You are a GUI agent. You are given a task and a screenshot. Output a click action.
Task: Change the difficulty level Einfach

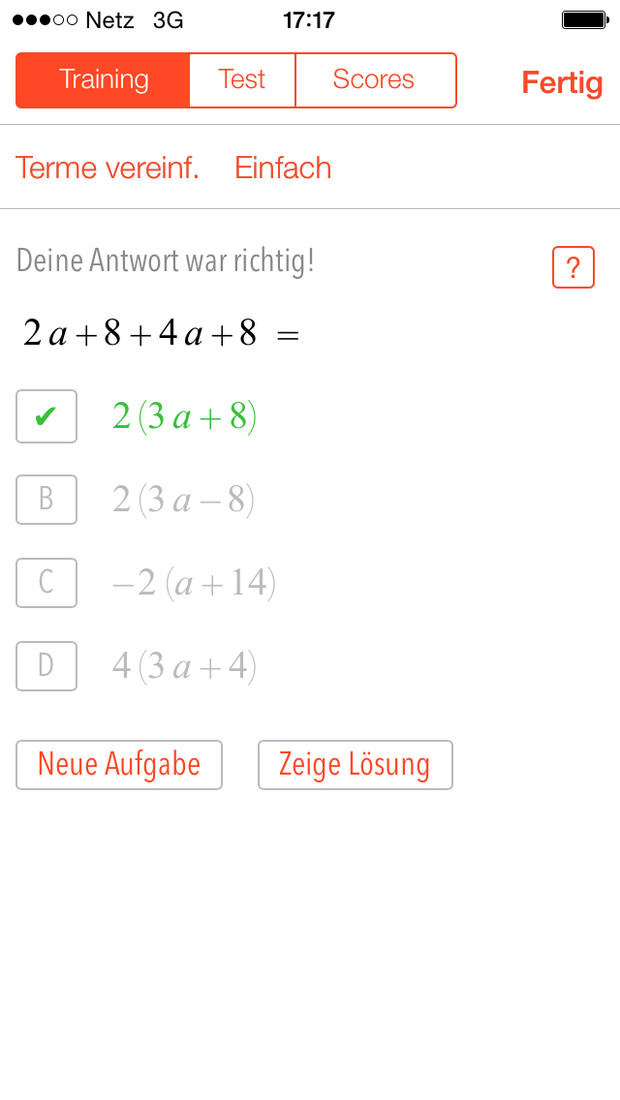(x=283, y=168)
